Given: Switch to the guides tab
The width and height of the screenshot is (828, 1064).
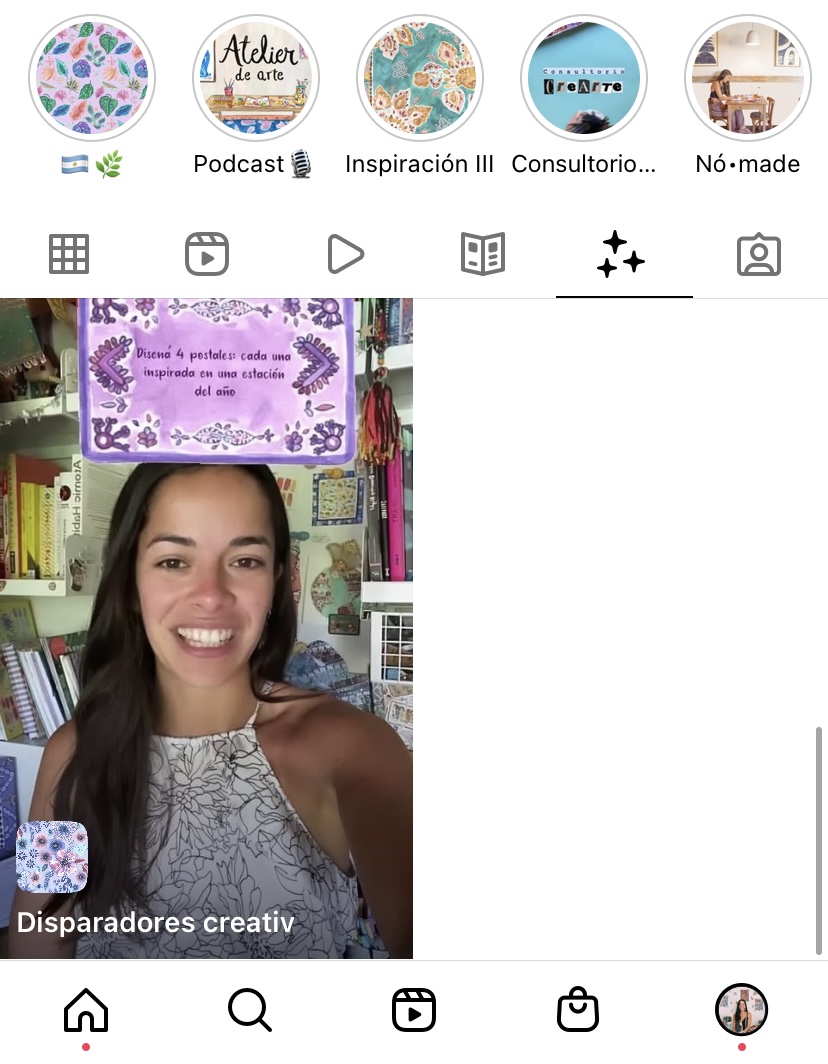Looking at the screenshot, I should point(483,254).
